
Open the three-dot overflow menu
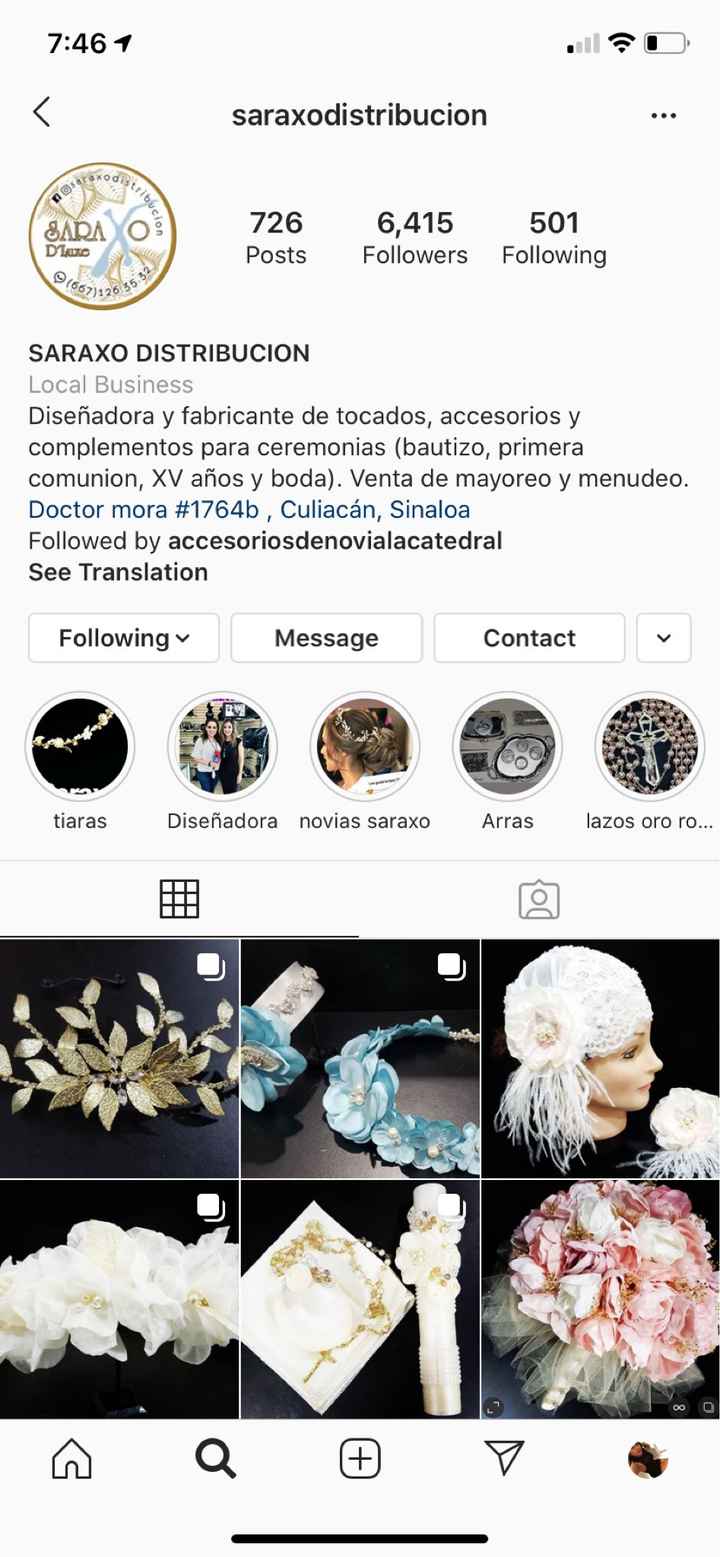(x=663, y=116)
